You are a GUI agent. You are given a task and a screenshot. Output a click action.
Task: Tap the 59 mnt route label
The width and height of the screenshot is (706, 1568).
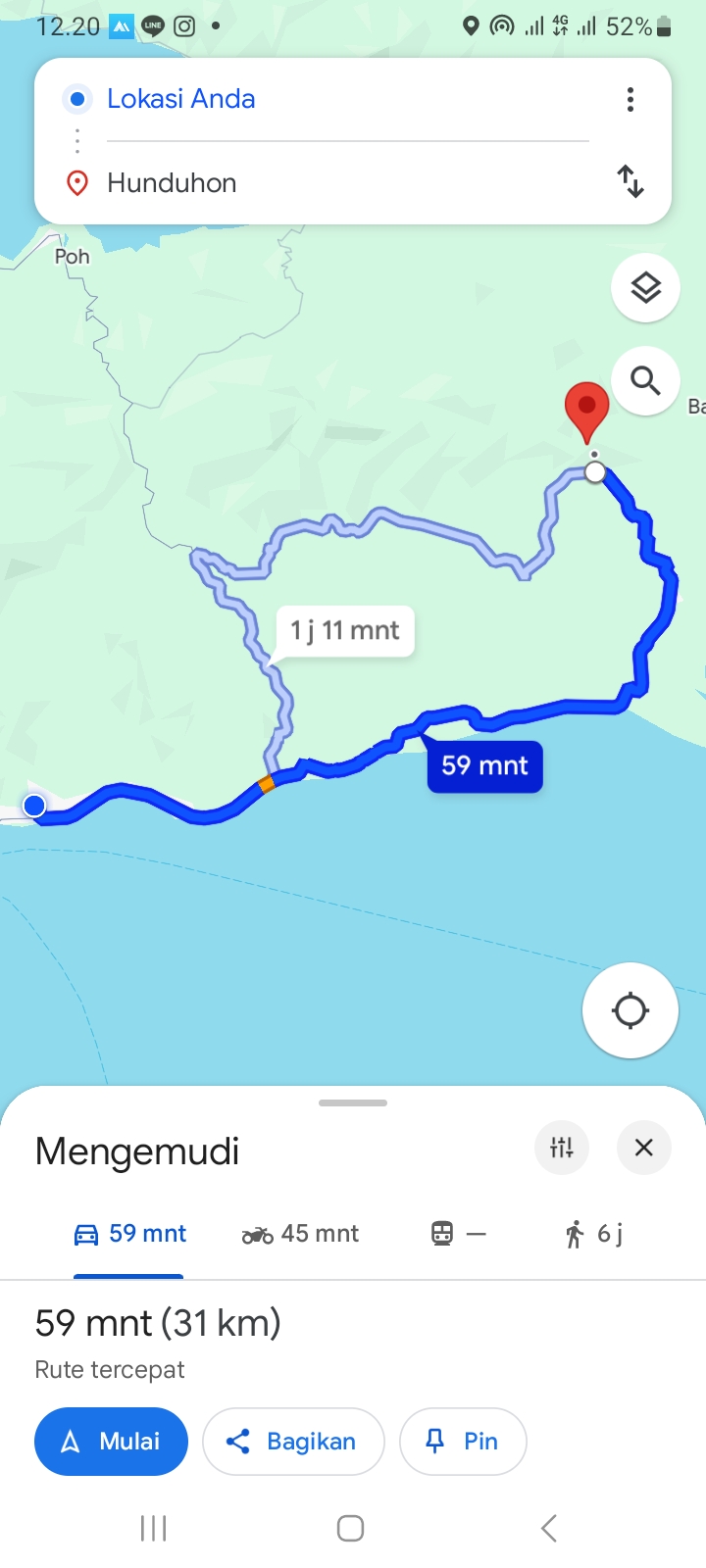click(484, 765)
